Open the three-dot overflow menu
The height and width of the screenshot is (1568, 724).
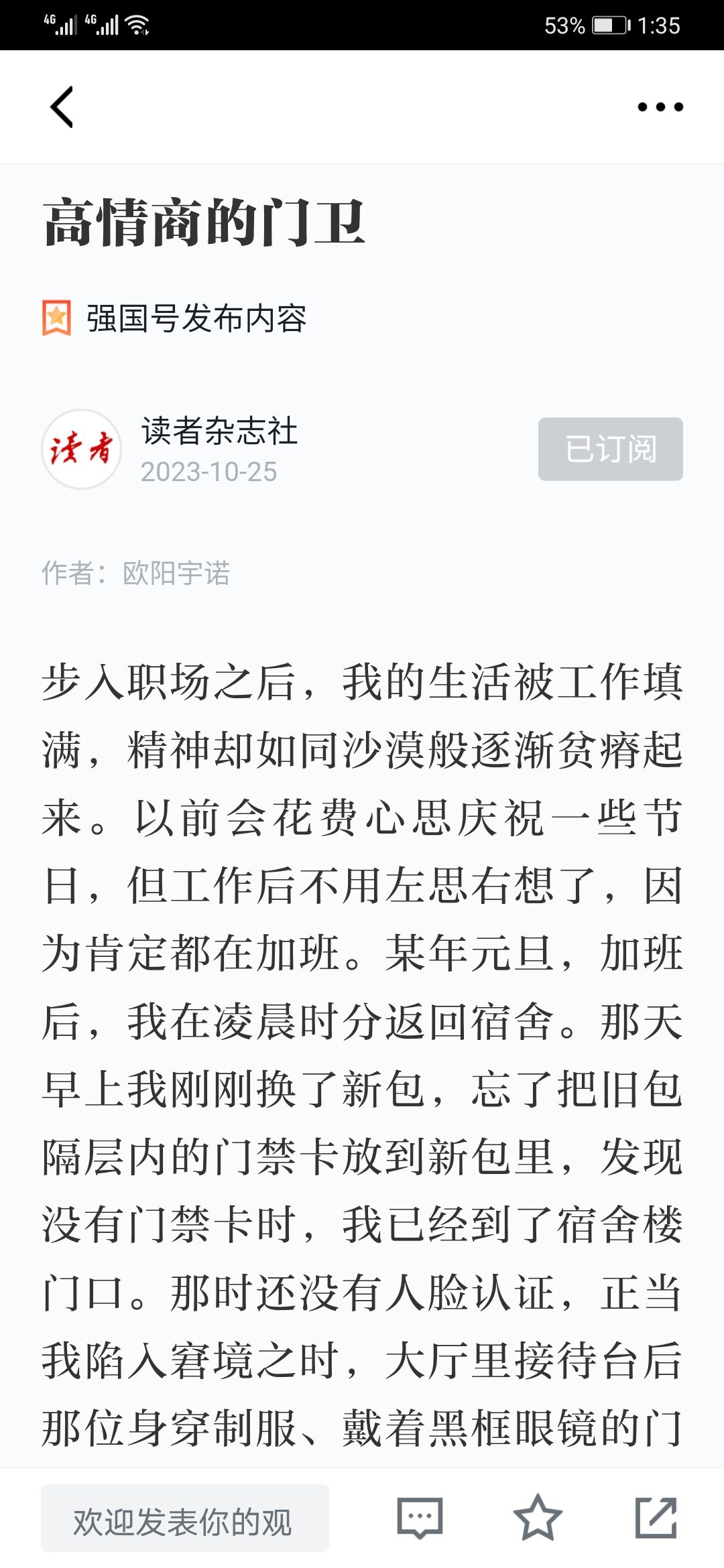tap(660, 107)
